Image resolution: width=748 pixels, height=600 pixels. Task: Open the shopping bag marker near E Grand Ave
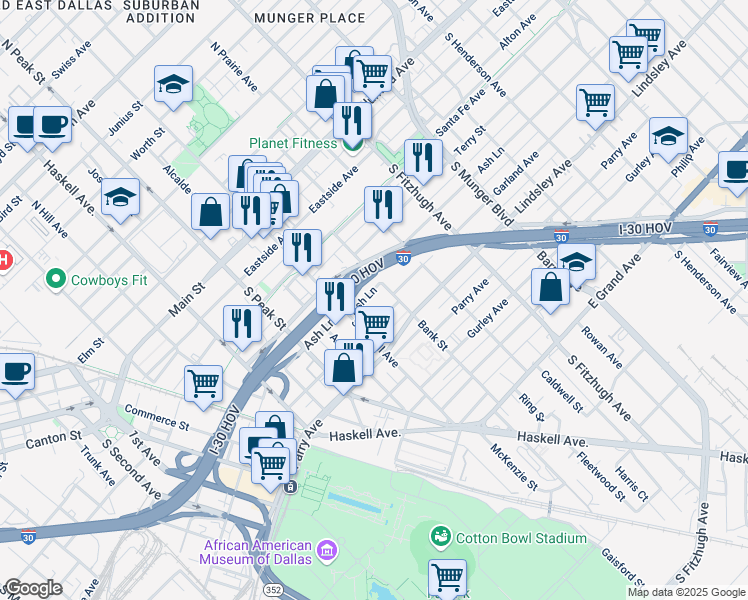pyautogui.click(x=551, y=286)
